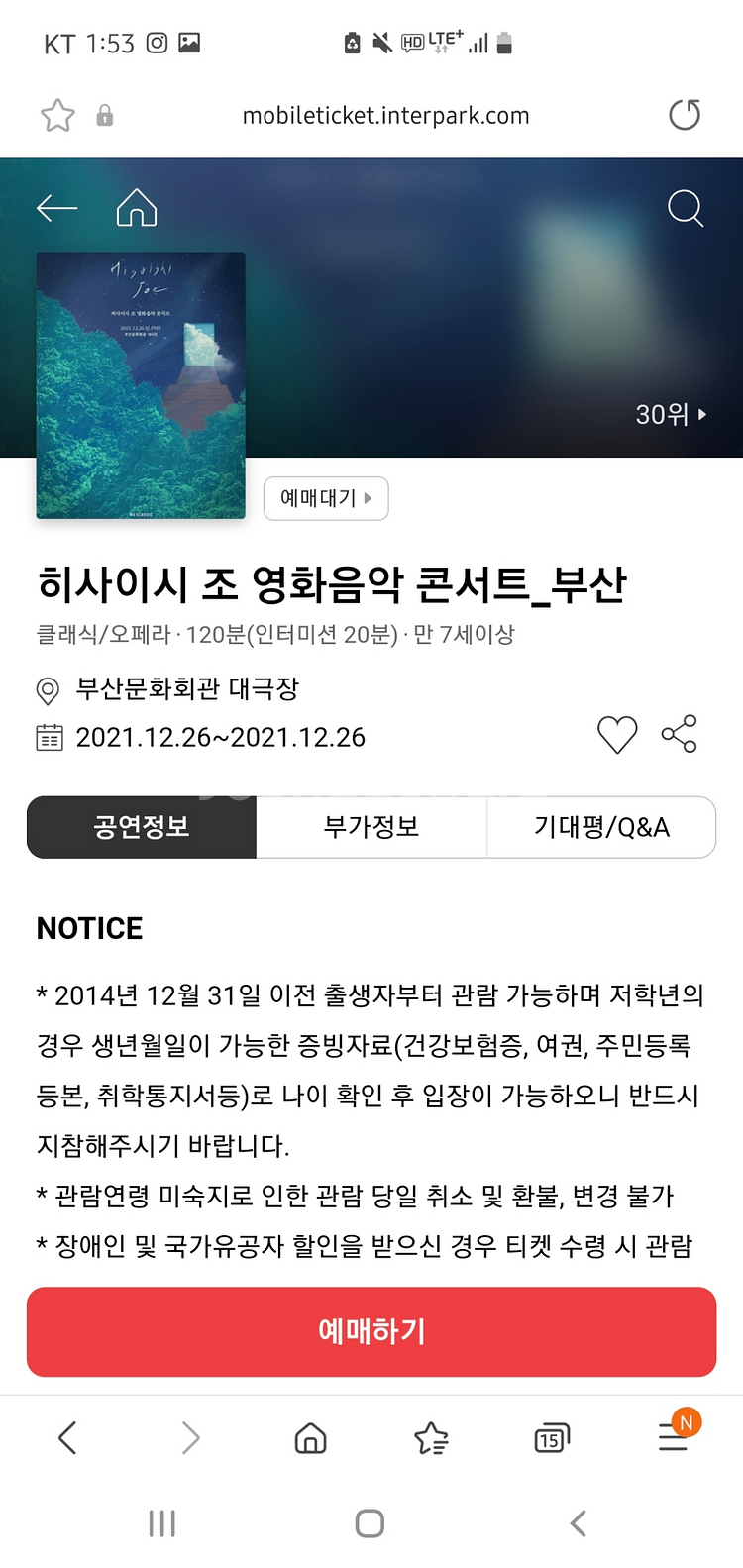743x1568 pixels.
Task: Edit the mobileticket.interpark.com address bar
Action: (x=385, y=116)
